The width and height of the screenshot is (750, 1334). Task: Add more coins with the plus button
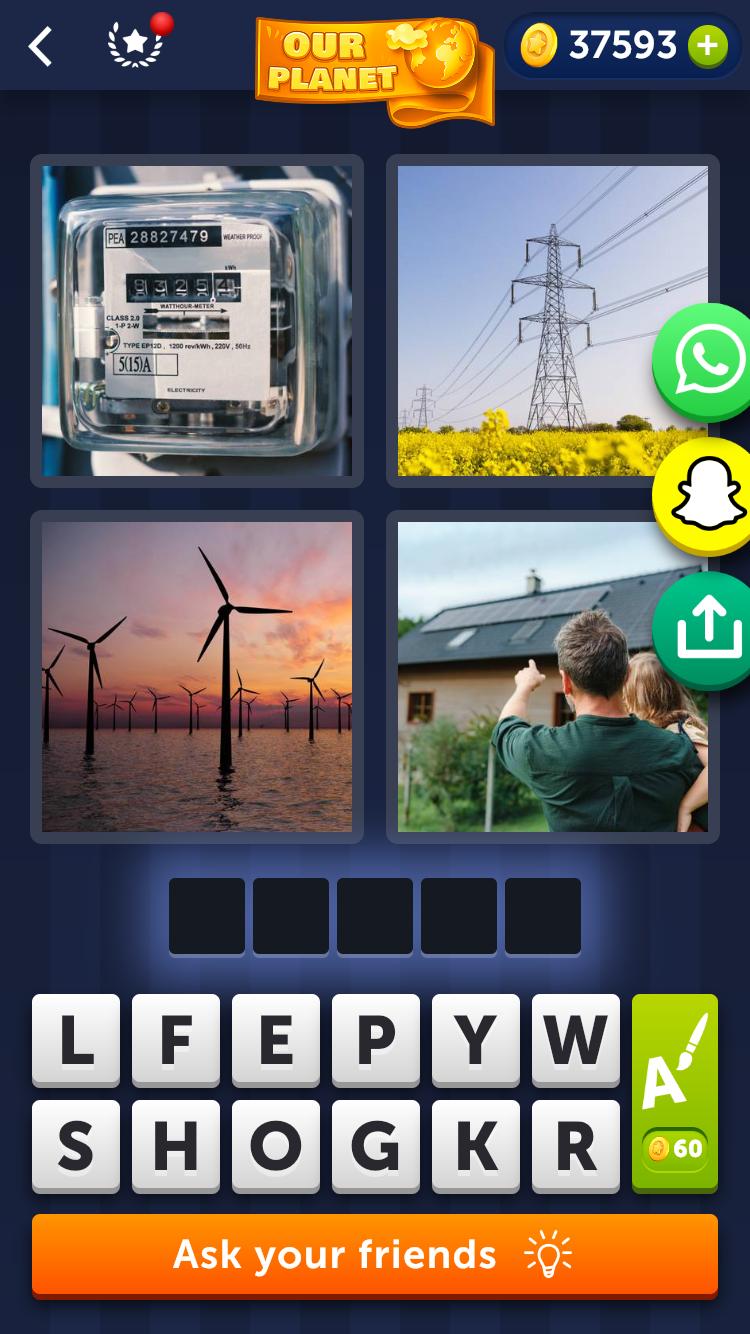[708, 45]
